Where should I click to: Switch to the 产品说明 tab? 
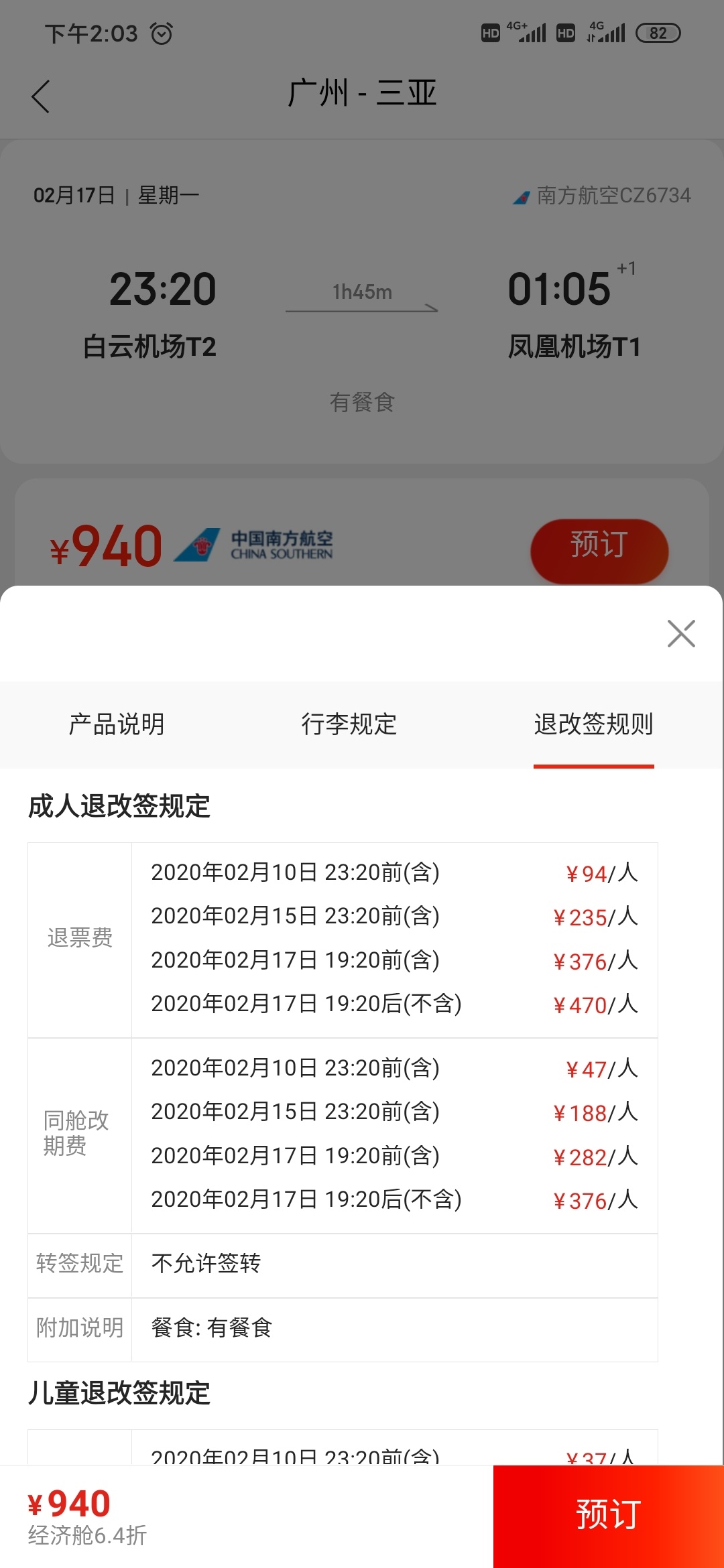coord(117,724)
